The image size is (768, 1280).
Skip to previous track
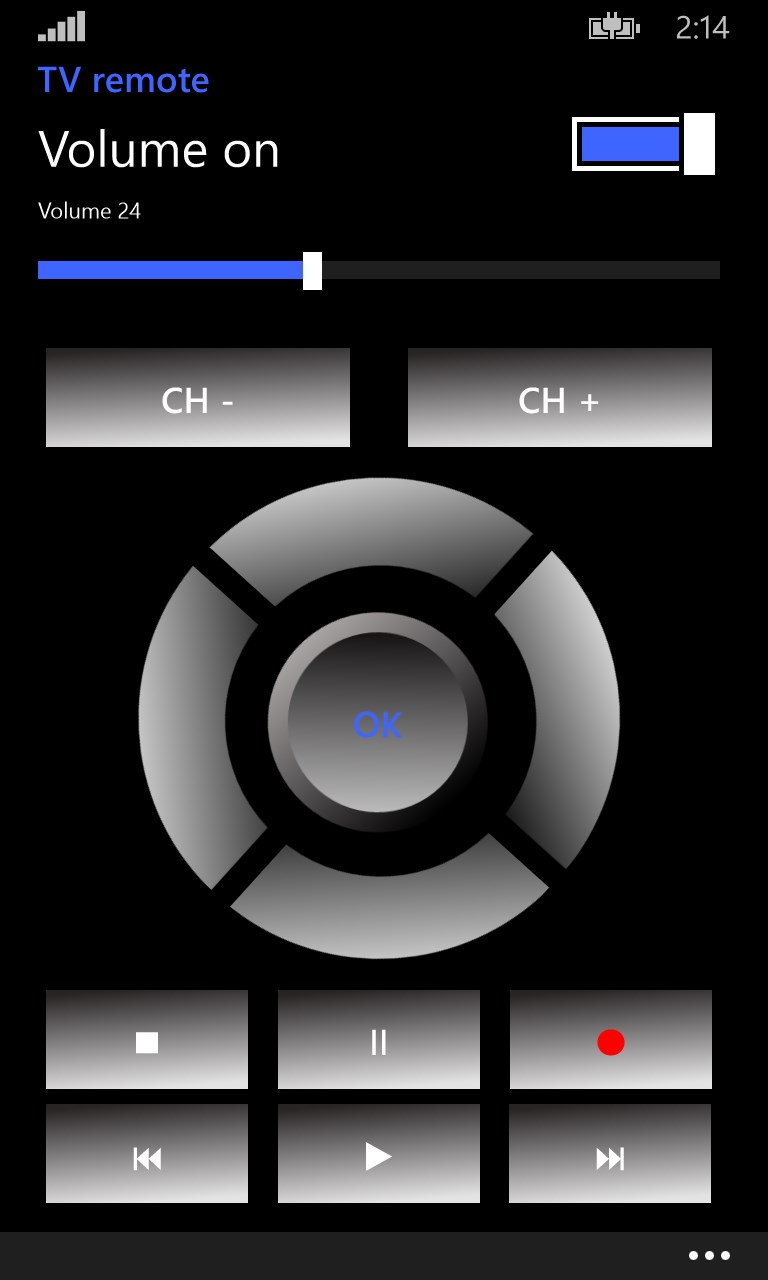tap(147, 1154)
